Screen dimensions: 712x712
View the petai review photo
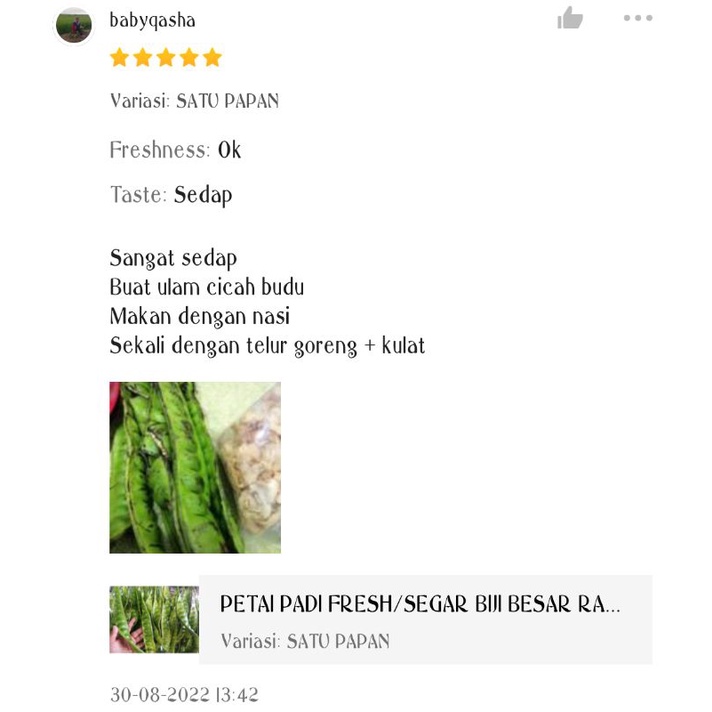195,467
